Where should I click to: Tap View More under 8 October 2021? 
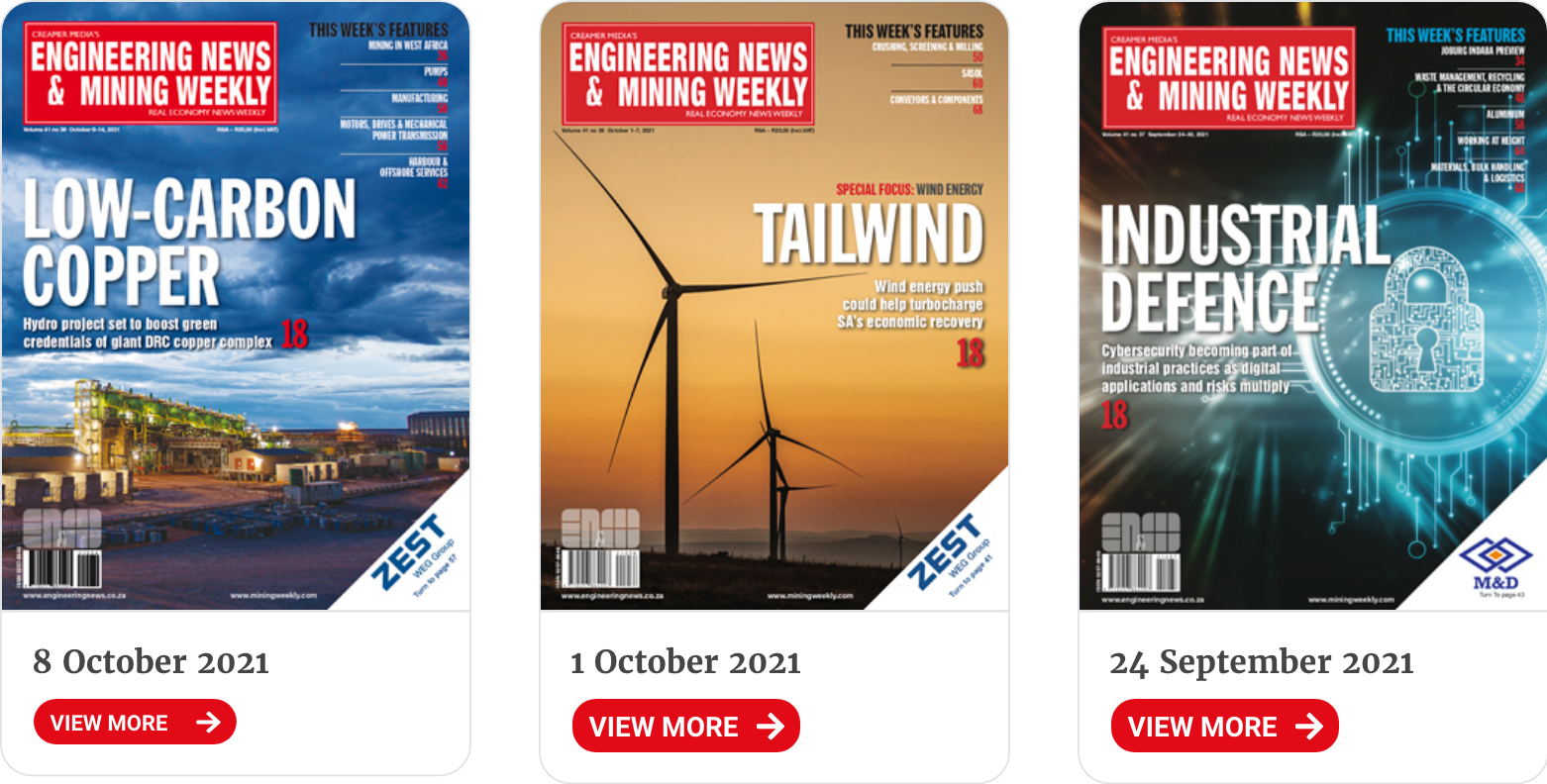tap(135, 723)
